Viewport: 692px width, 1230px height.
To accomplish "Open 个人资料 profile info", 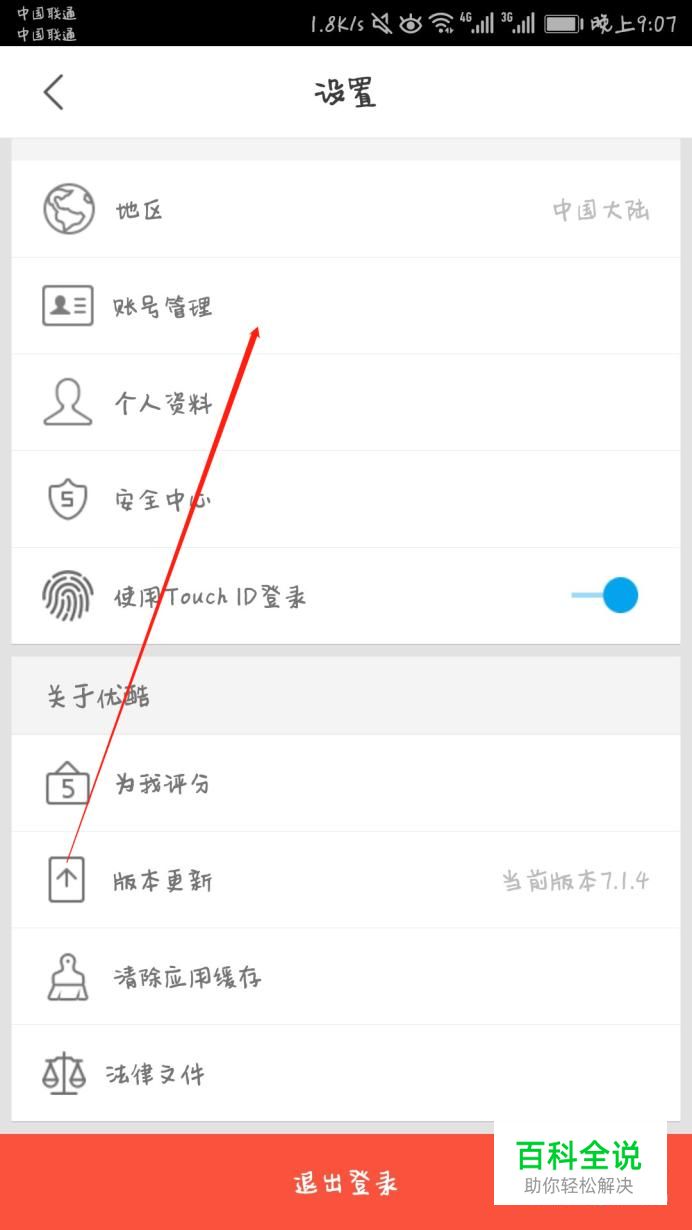I will click(346, 403).
